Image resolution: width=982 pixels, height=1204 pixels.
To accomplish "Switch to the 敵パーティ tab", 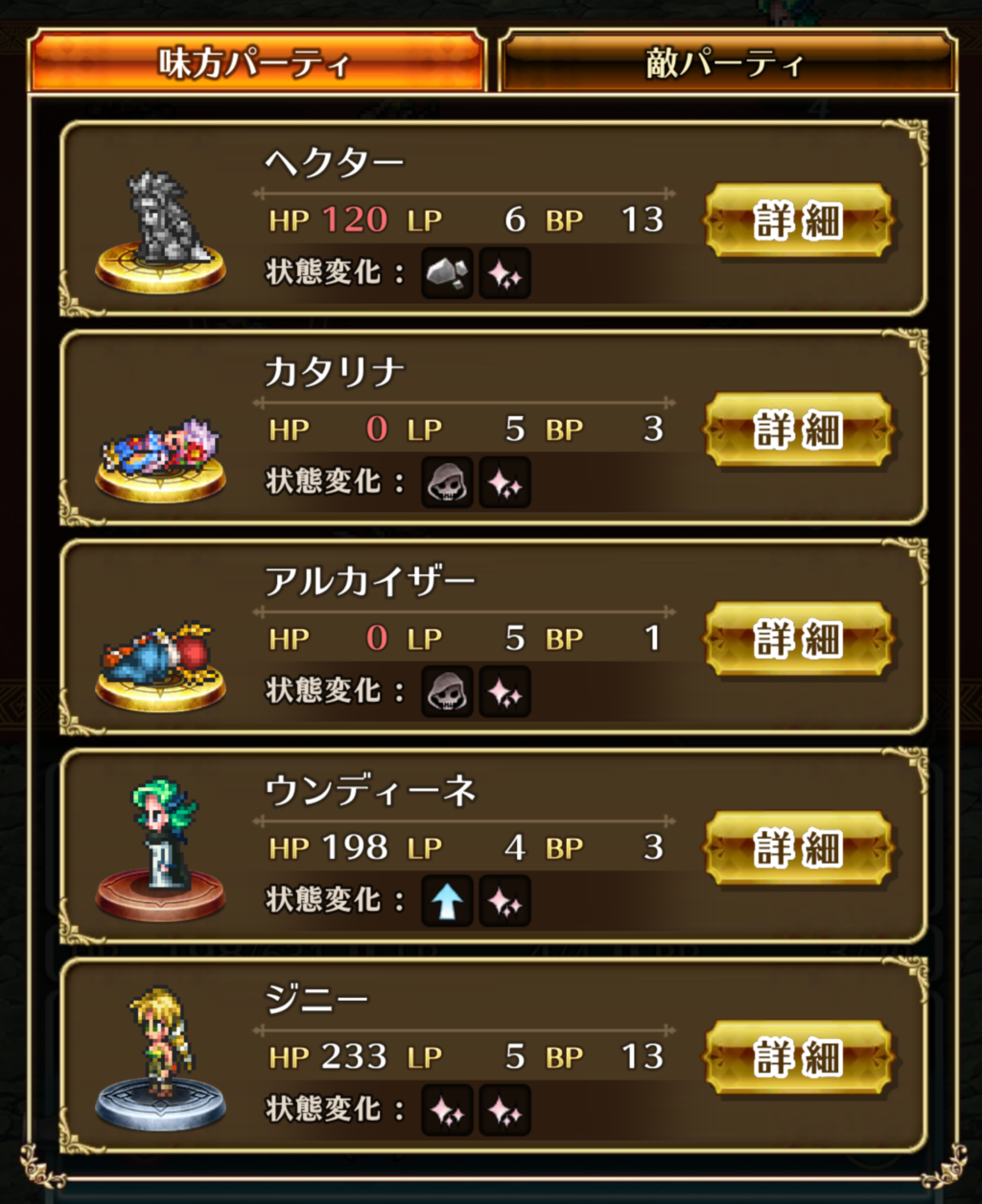I will click(x=727, y=63).
